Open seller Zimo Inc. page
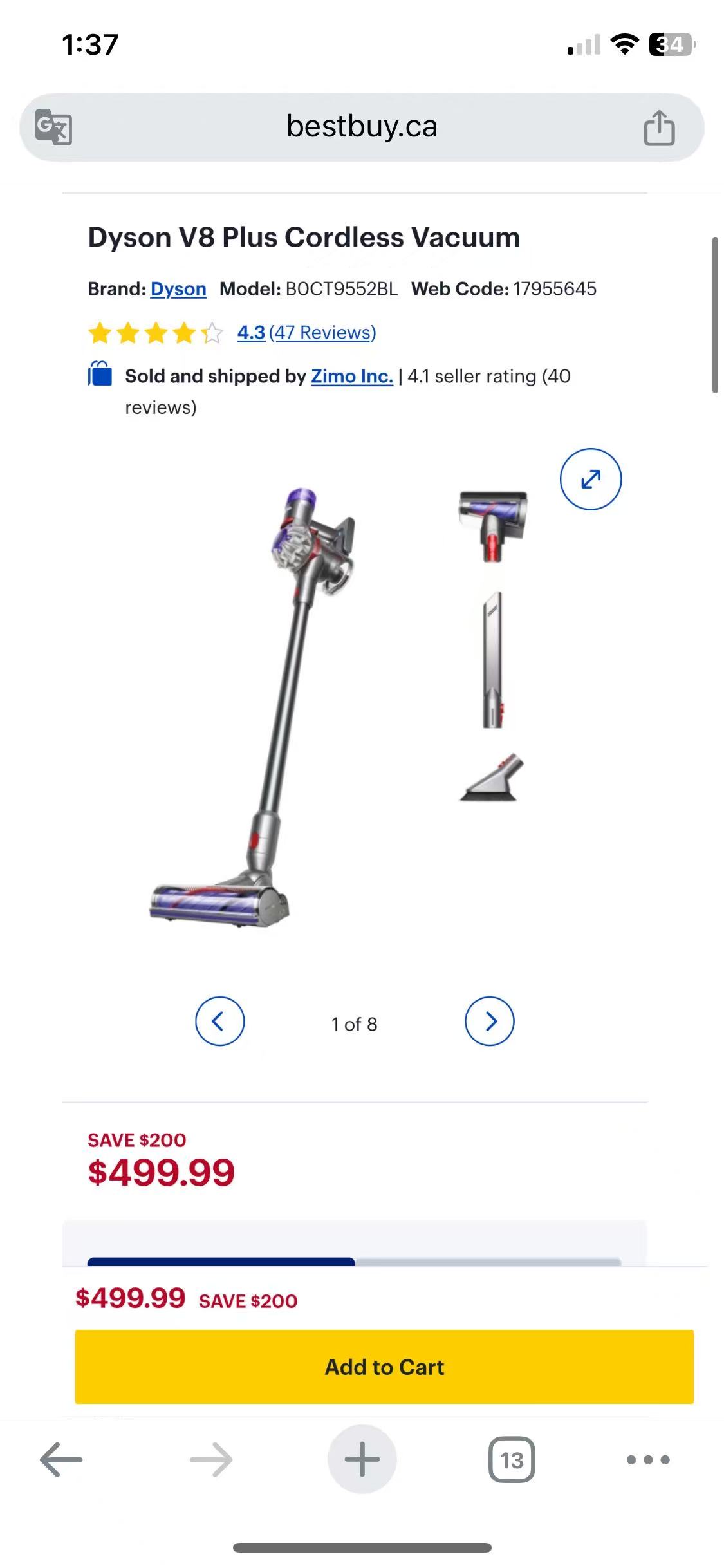This screenshot has width=724, height=1568. point(352,376)
